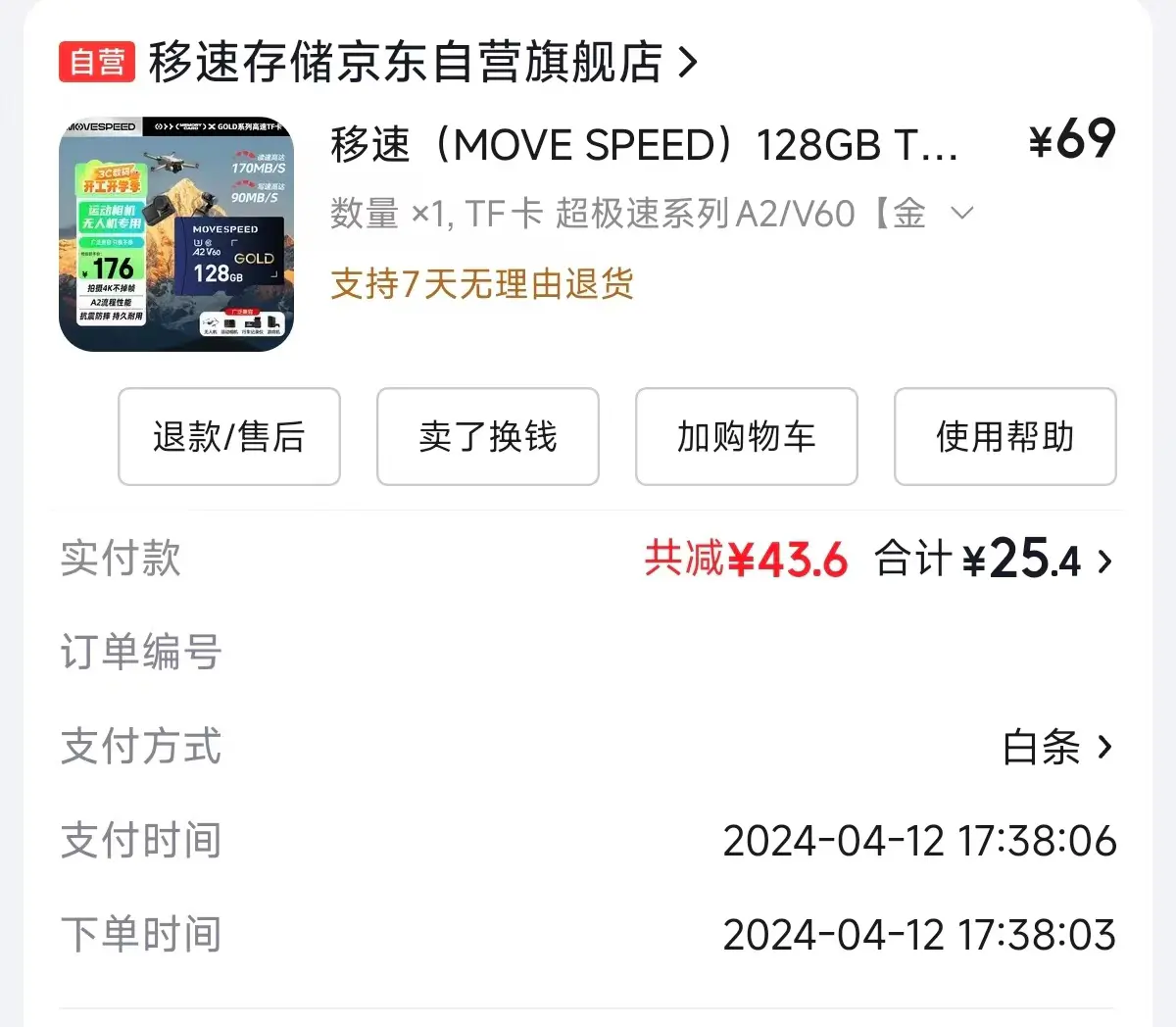This screenshot has height=1027, width=1176.
Task: Open the 白条 payment method details
Action: tap(1058, 748)
